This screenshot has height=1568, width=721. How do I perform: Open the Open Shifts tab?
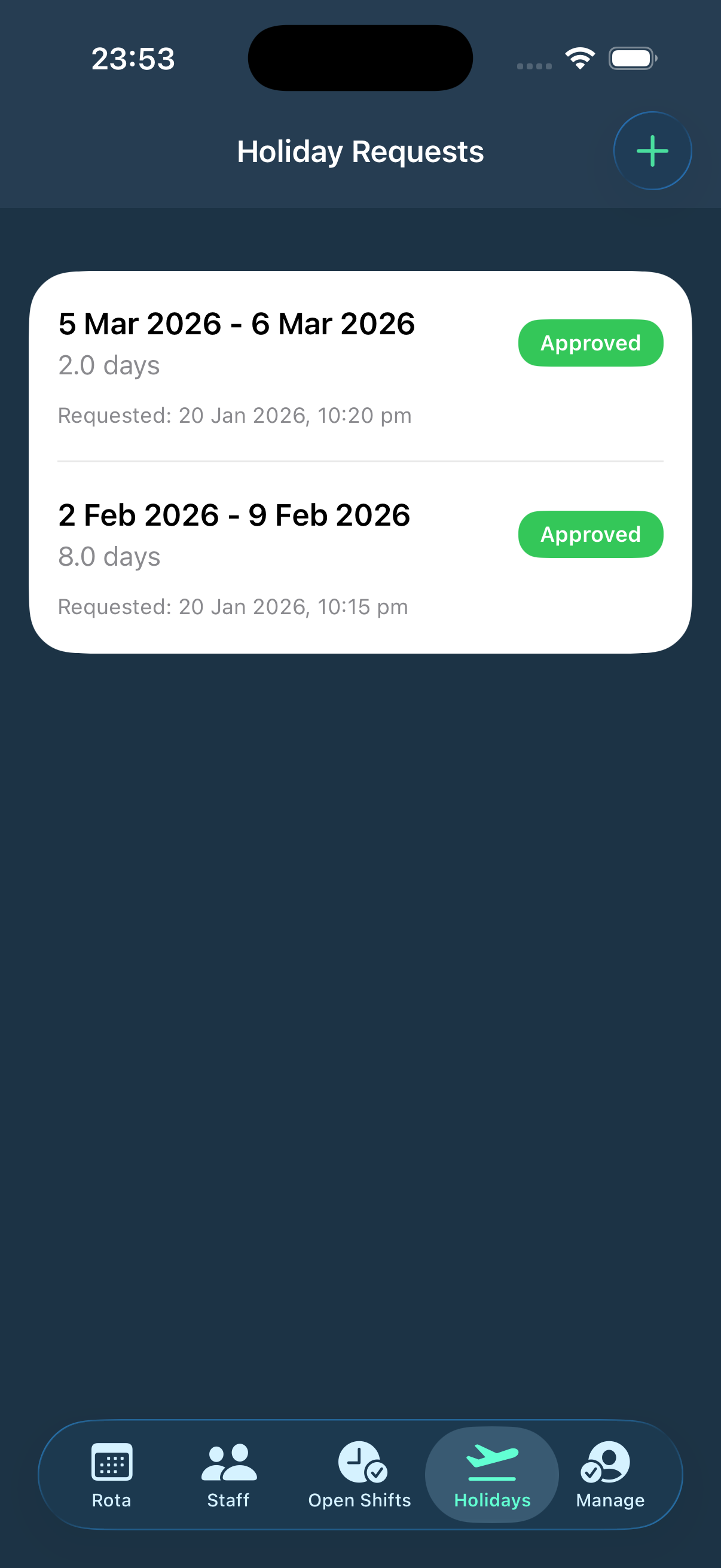[359, 1474]
